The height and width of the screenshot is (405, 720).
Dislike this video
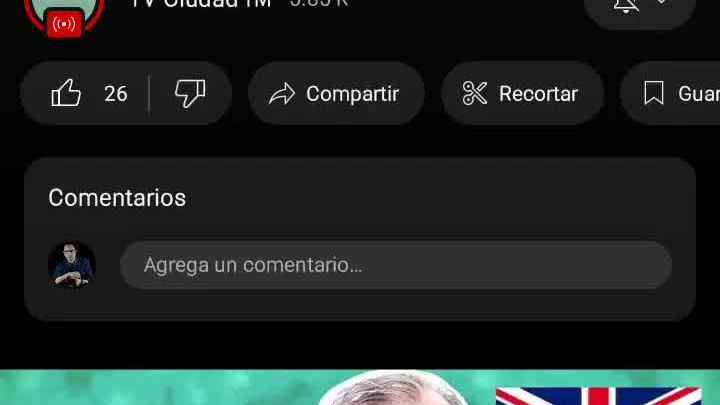tap(190, 94)
